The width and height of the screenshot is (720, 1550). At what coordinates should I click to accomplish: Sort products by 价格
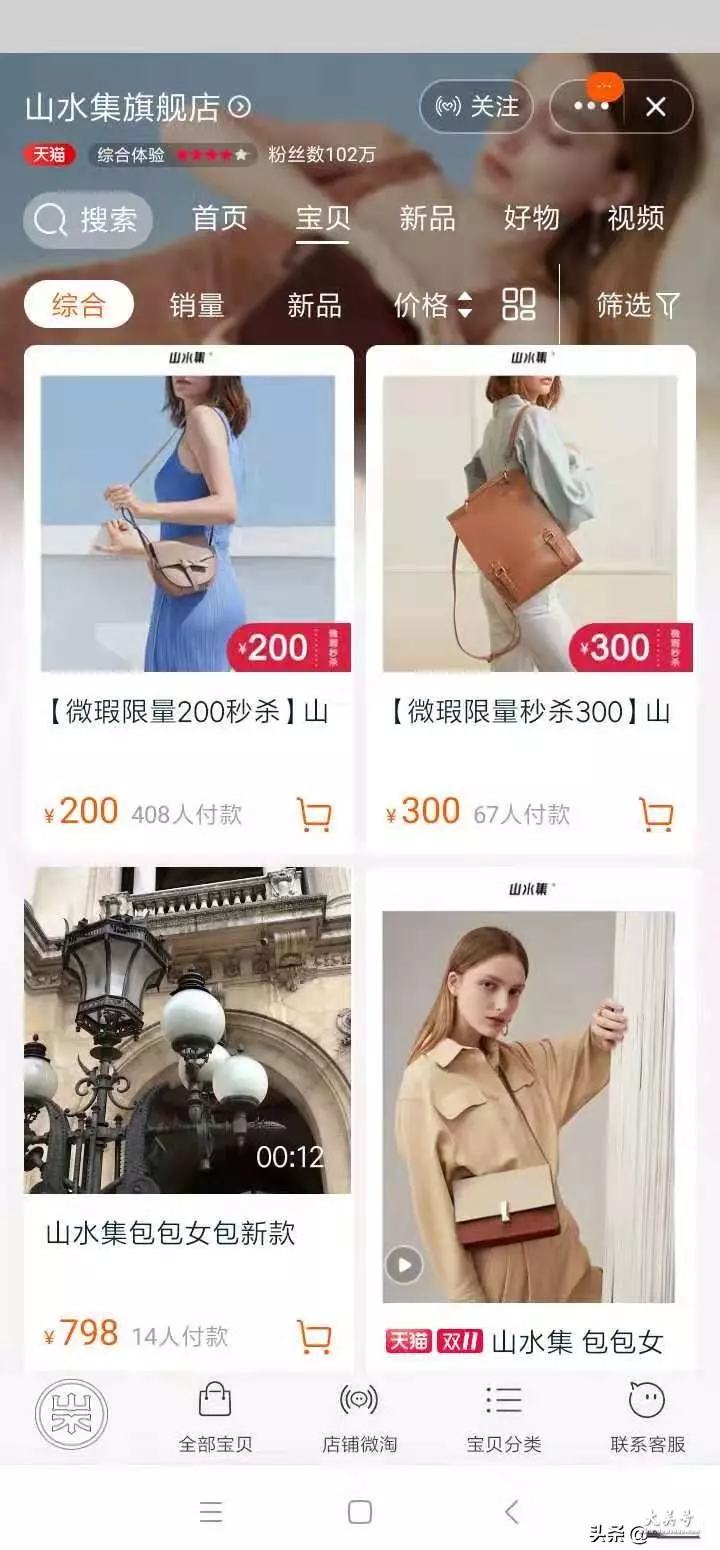point(432,305)
